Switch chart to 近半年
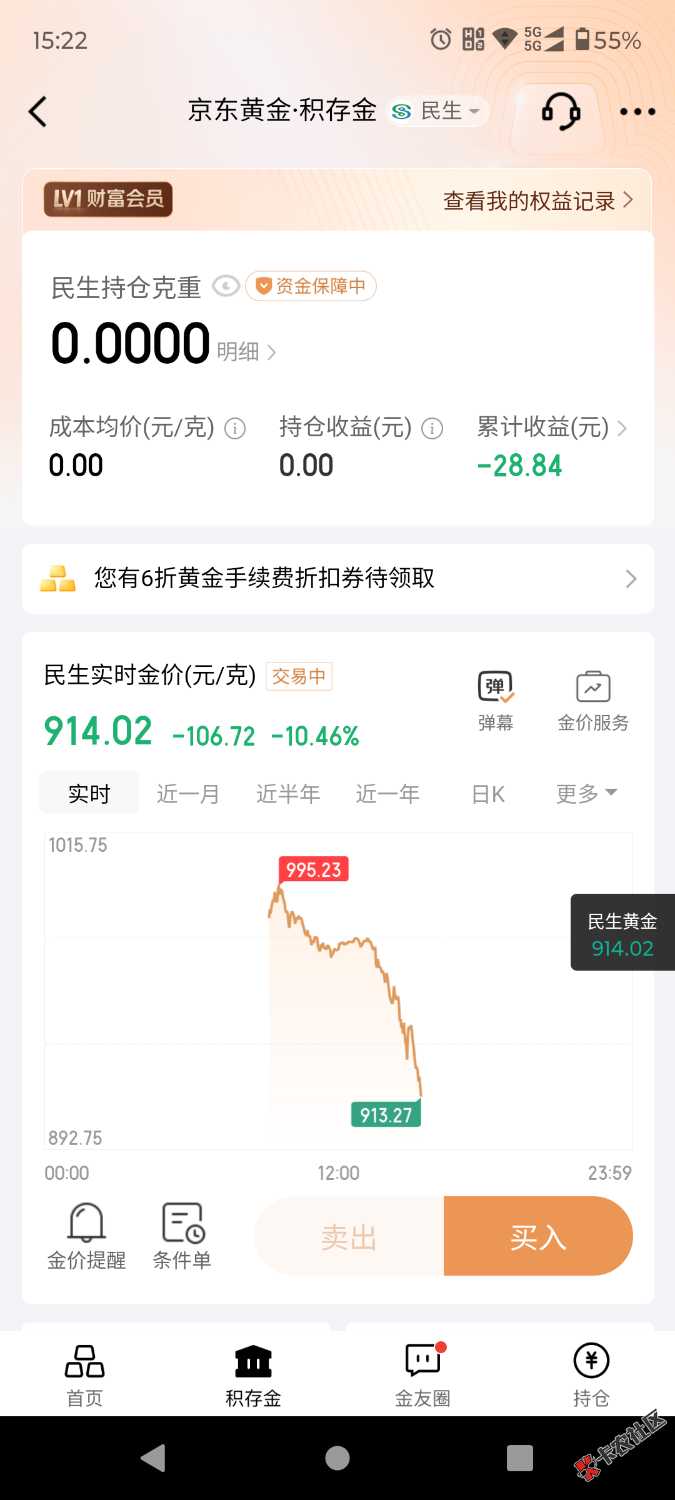675x1500 pixels. click(288, 794)
